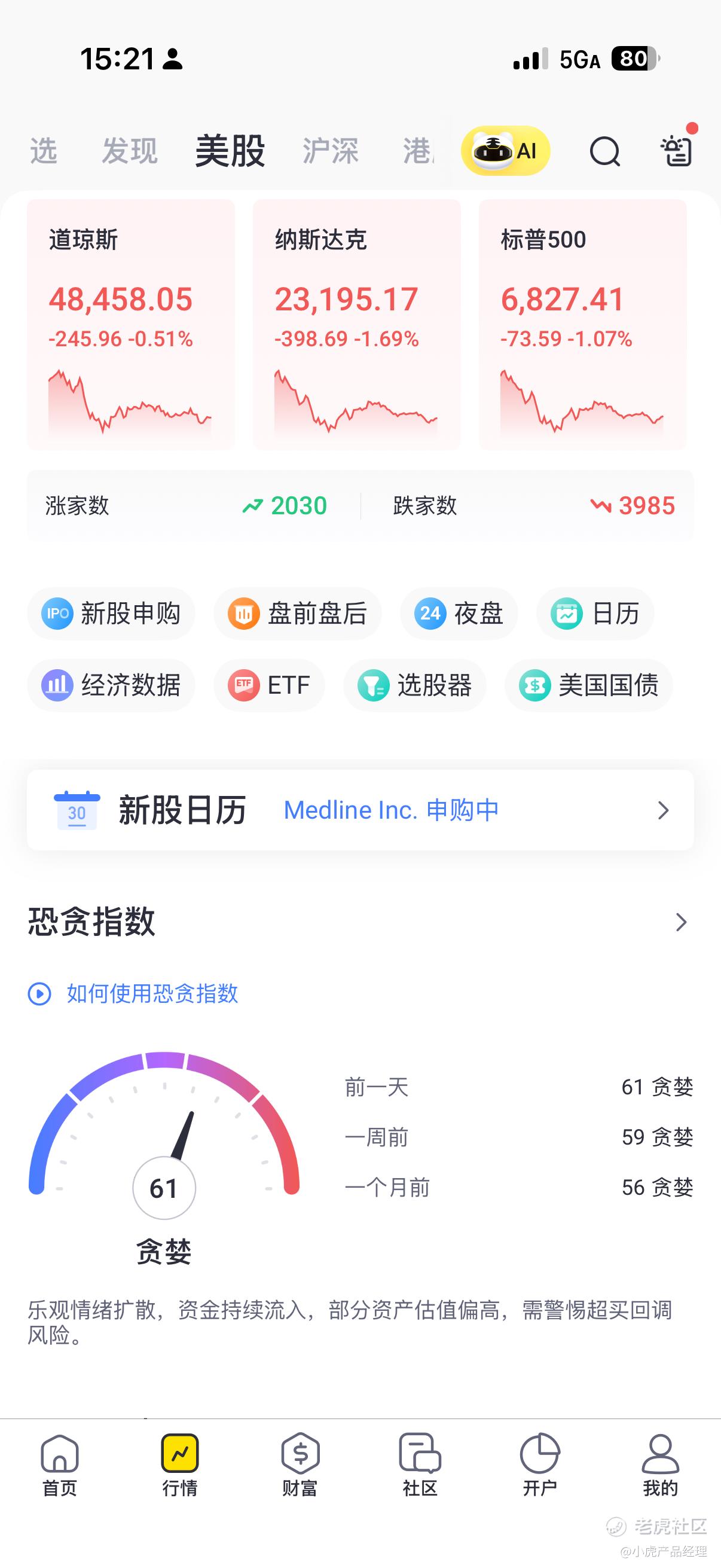Image resolution: width=721 pixels, height=1568 pixels.
Task: Open the 夜盘 shortcut
Action: point(459,614)
